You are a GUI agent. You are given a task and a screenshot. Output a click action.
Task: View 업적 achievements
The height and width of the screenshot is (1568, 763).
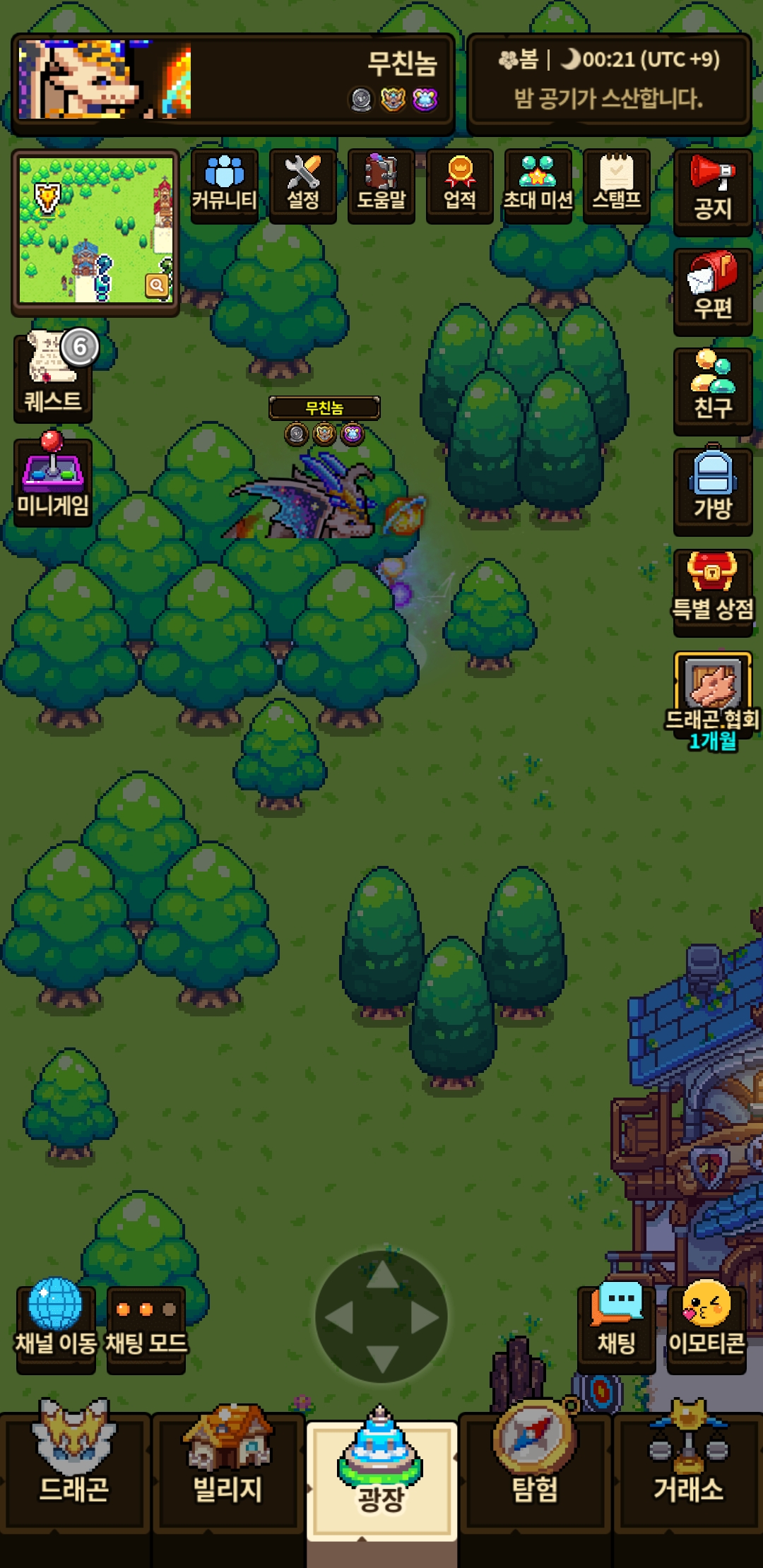point(460,186)
